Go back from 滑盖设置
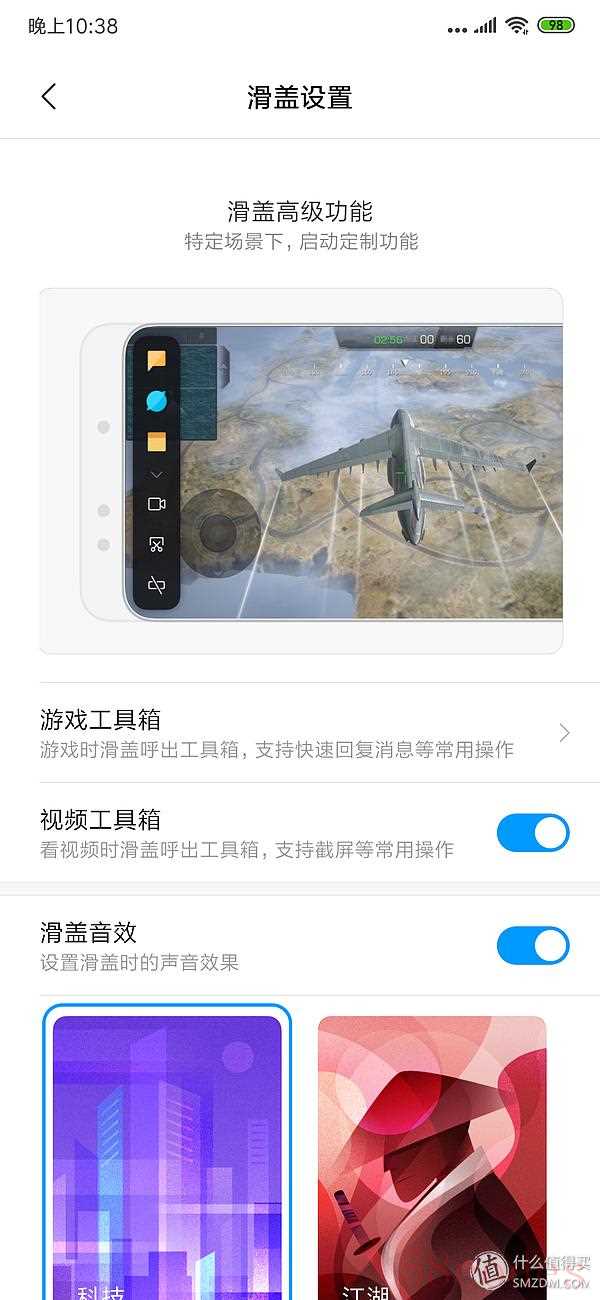 [x=49, y=97]
